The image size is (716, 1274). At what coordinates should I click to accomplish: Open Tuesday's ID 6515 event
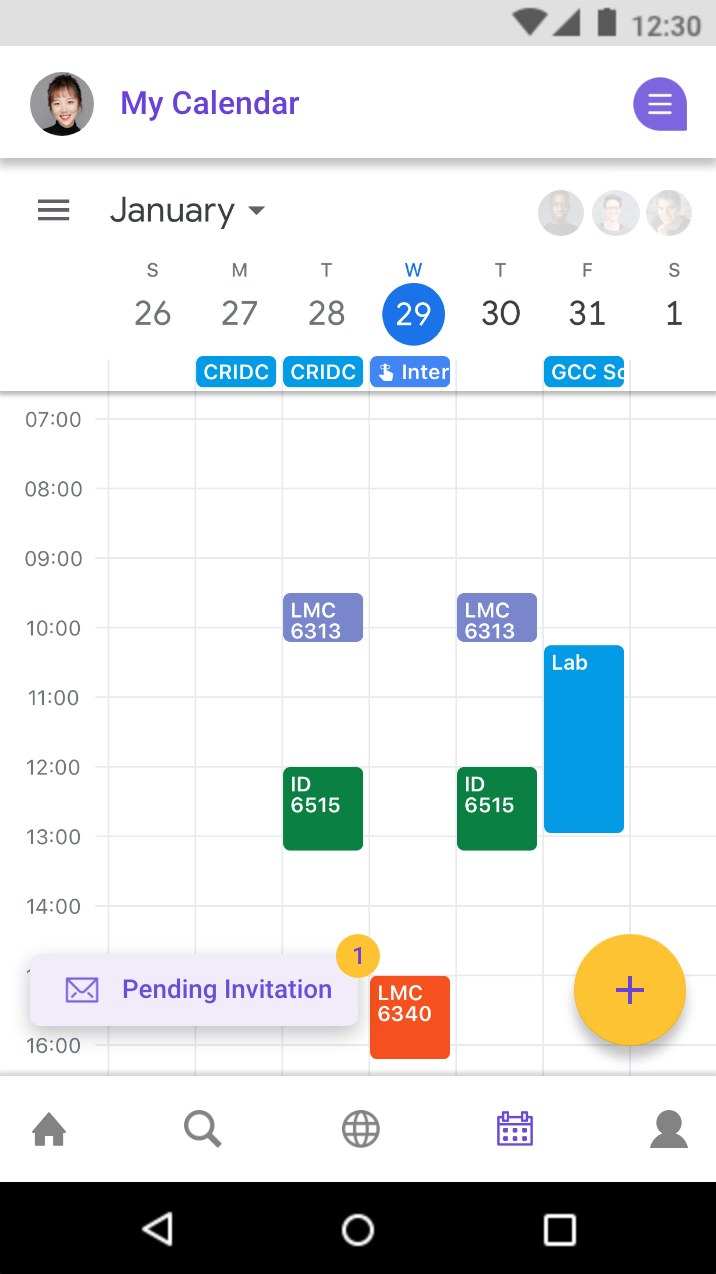point(323,809)
